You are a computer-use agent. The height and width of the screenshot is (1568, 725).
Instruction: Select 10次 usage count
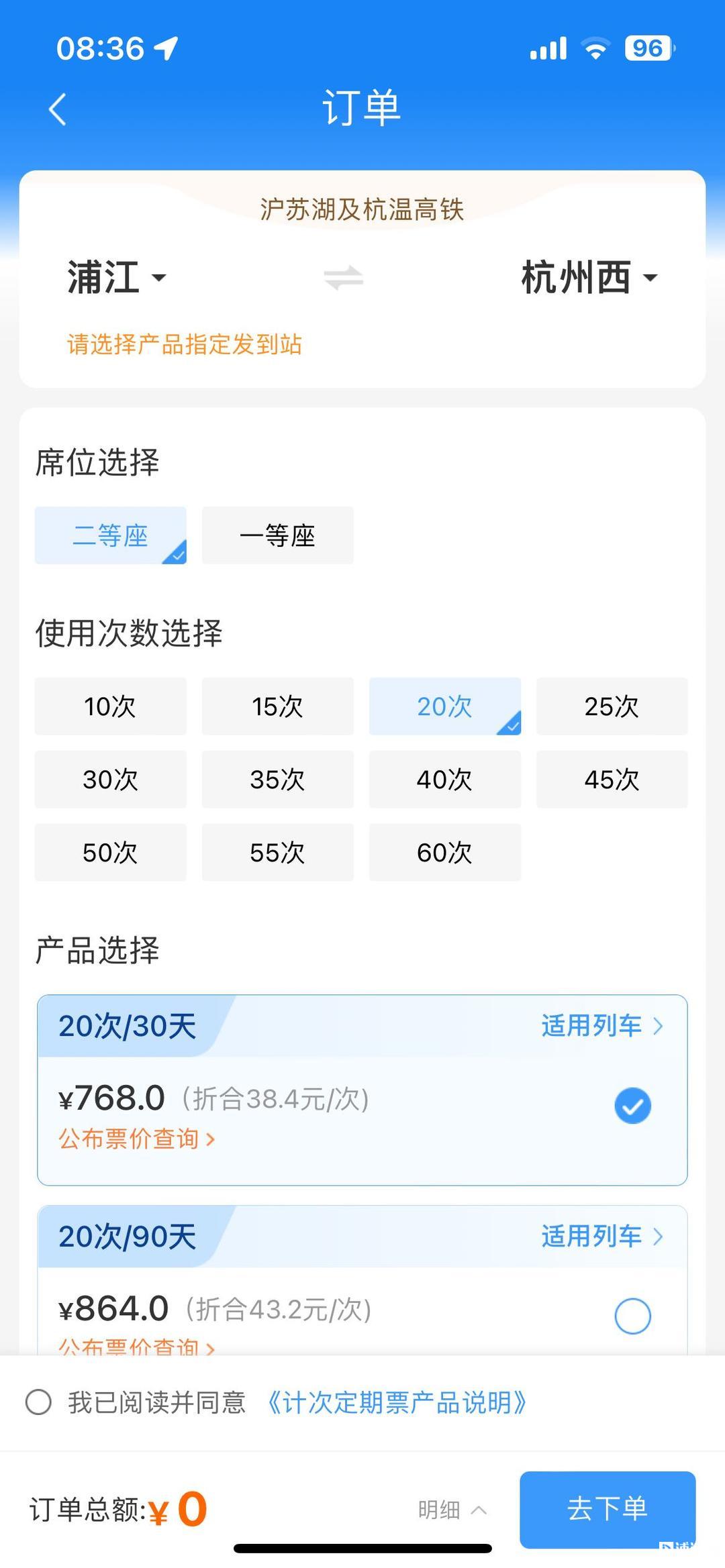pyautogui.click(x=110, y=707)
